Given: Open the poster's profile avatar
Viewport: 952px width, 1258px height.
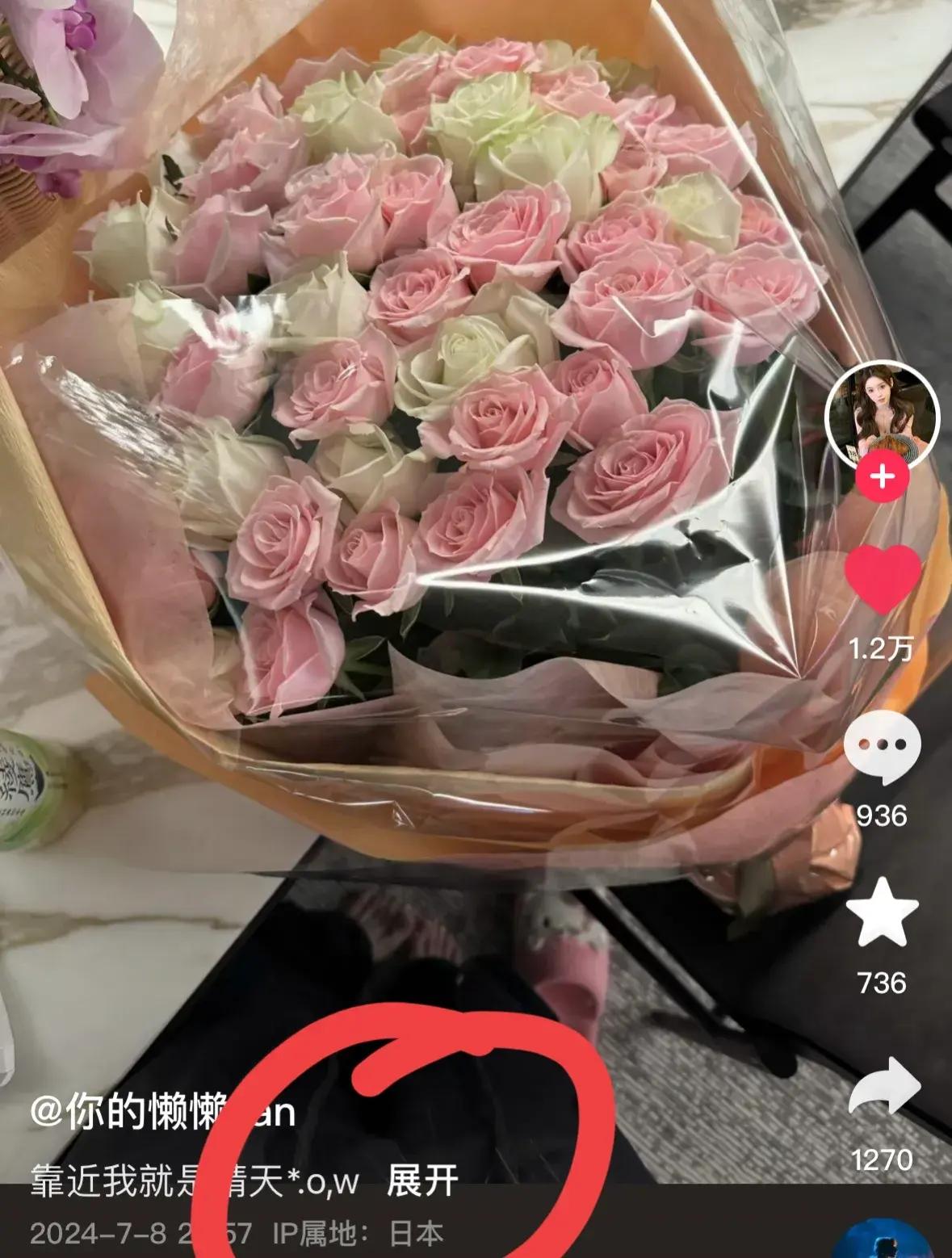Looking at the screenshot, I should click(x=882, y=414).
